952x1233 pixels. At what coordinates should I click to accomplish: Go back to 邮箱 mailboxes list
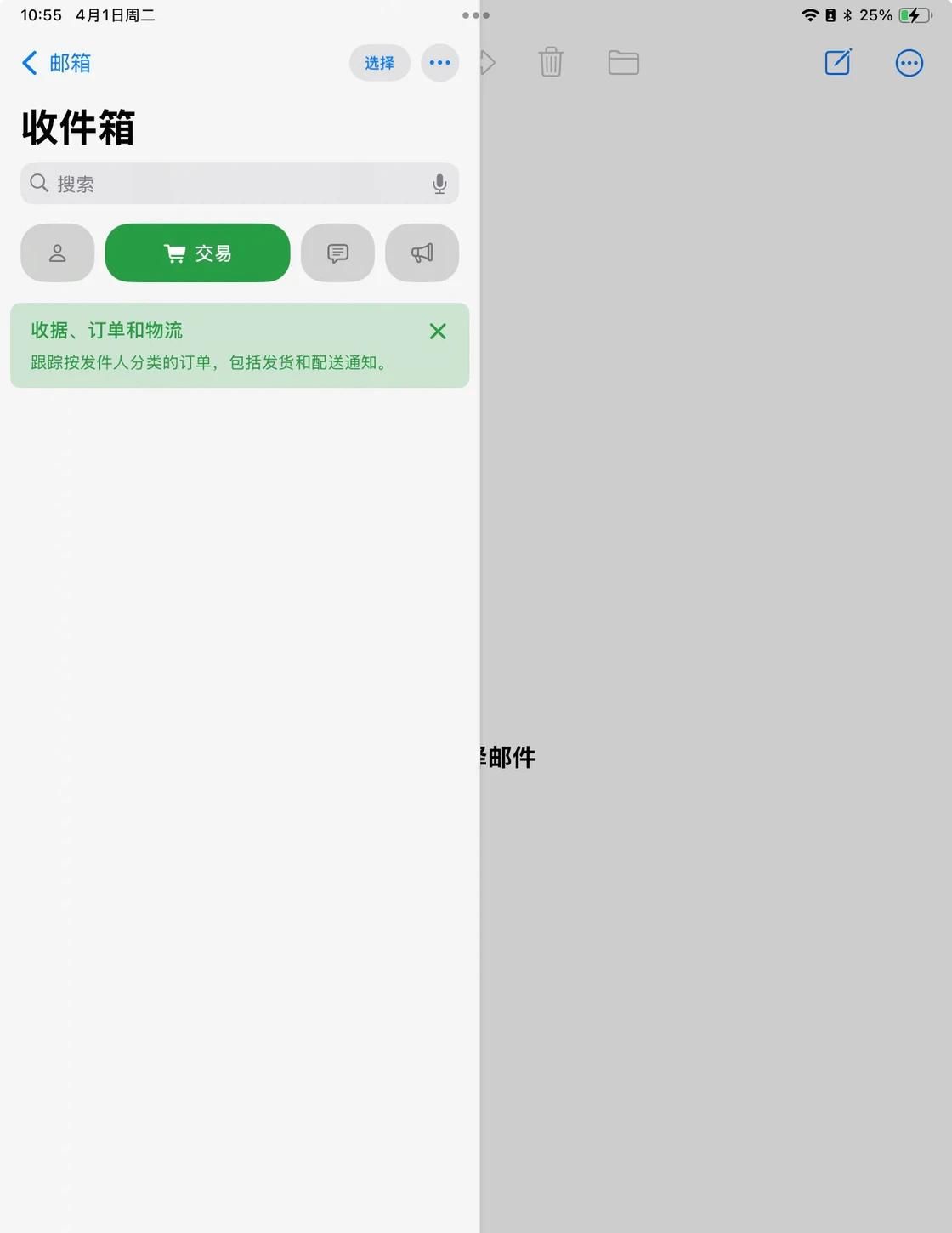tap(56, 63)
